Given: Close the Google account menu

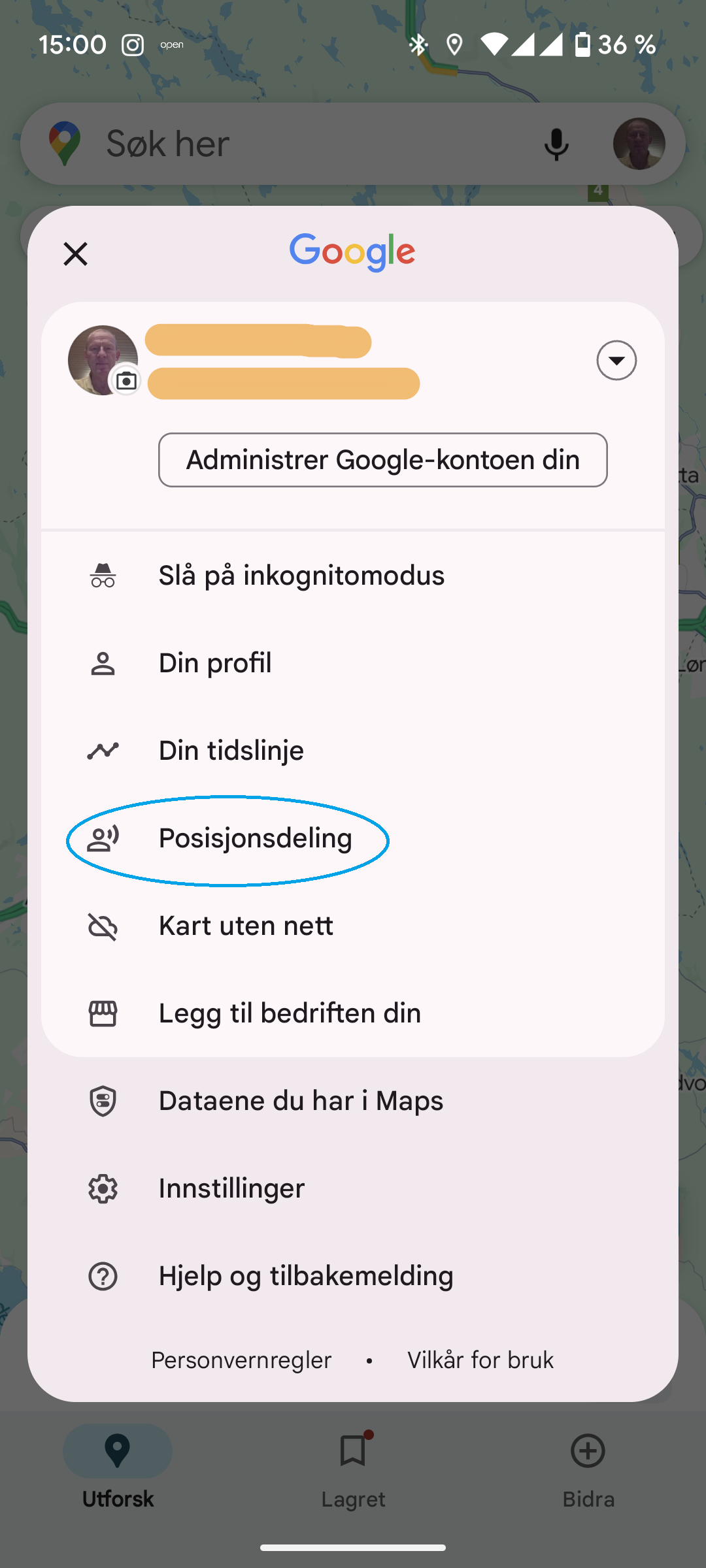Looking at the screenshot, I should pyautogui.click(x=75, y=253).
